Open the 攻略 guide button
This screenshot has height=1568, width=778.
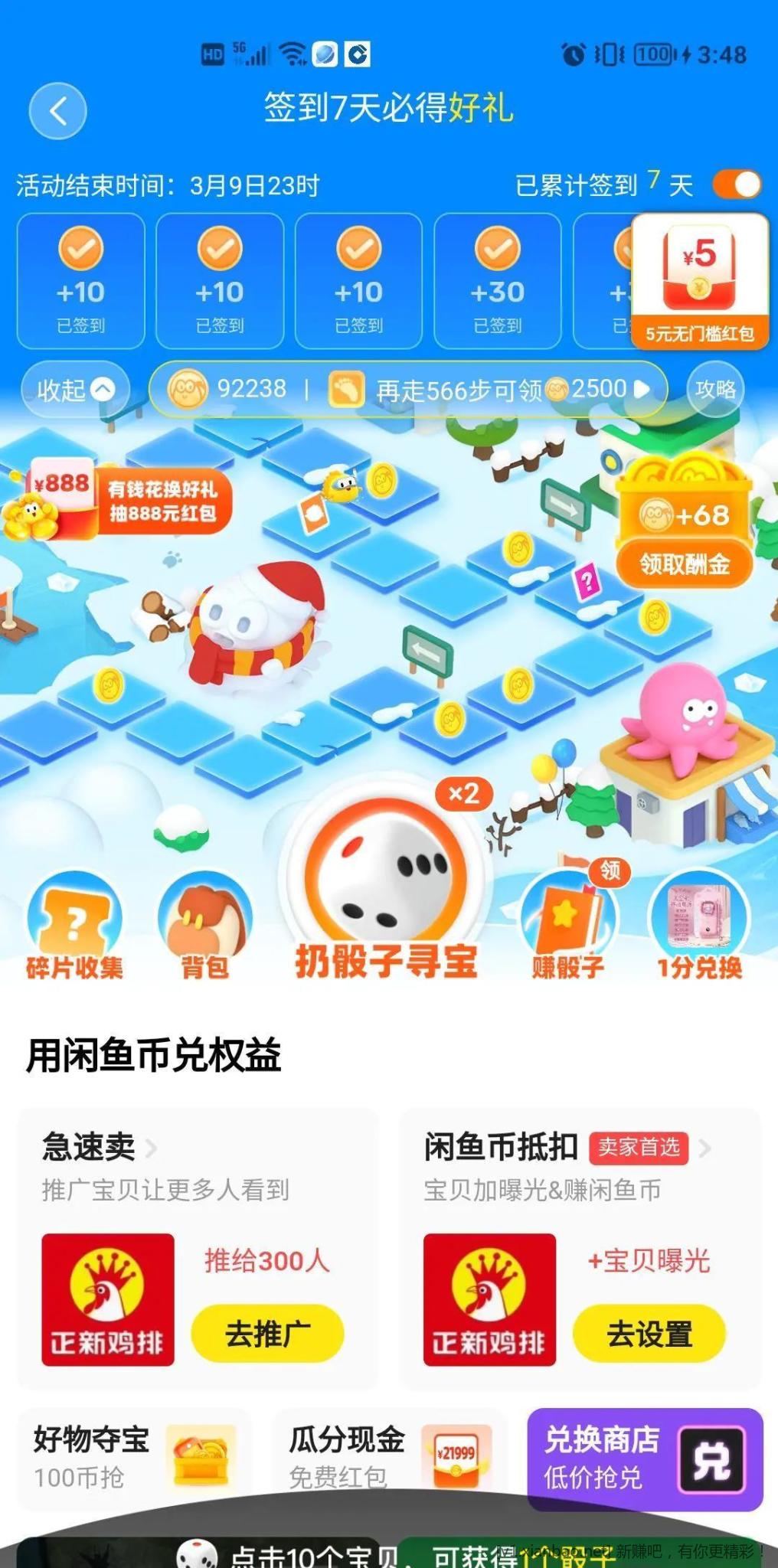point(715,390)
